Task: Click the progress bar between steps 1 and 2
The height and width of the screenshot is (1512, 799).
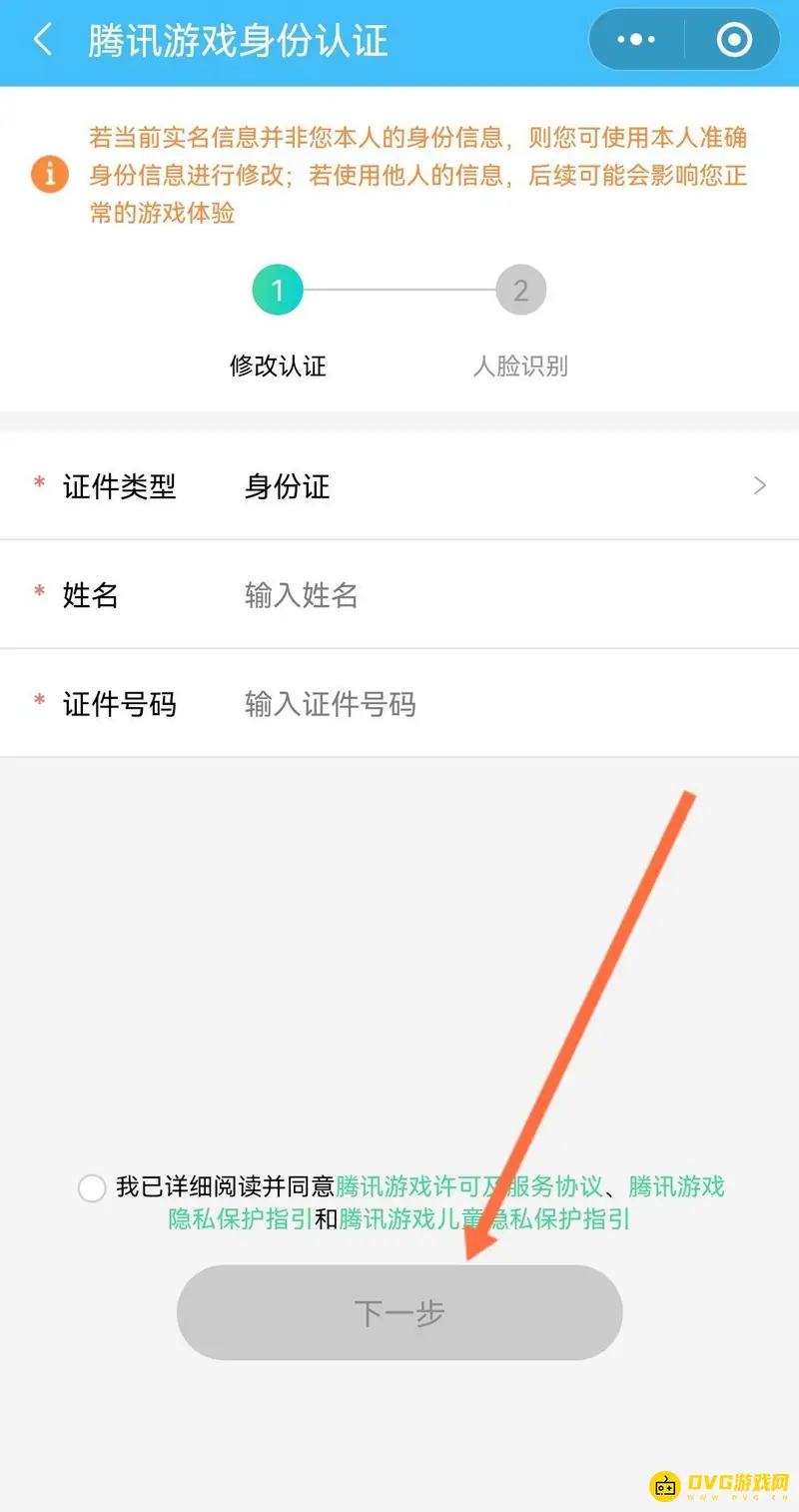Action: [x=399, y=289]
